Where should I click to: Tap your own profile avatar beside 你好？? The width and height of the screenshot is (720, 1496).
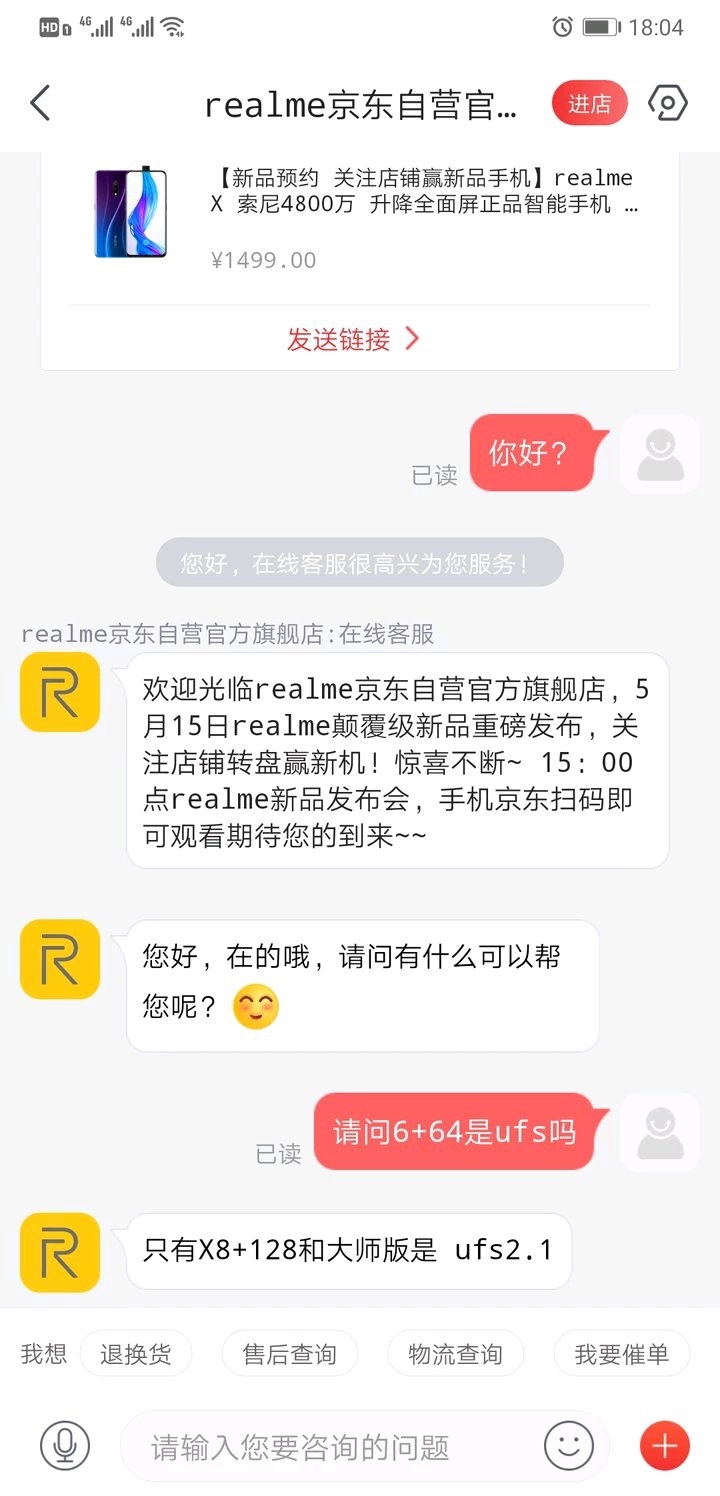(x=659, y=453)
